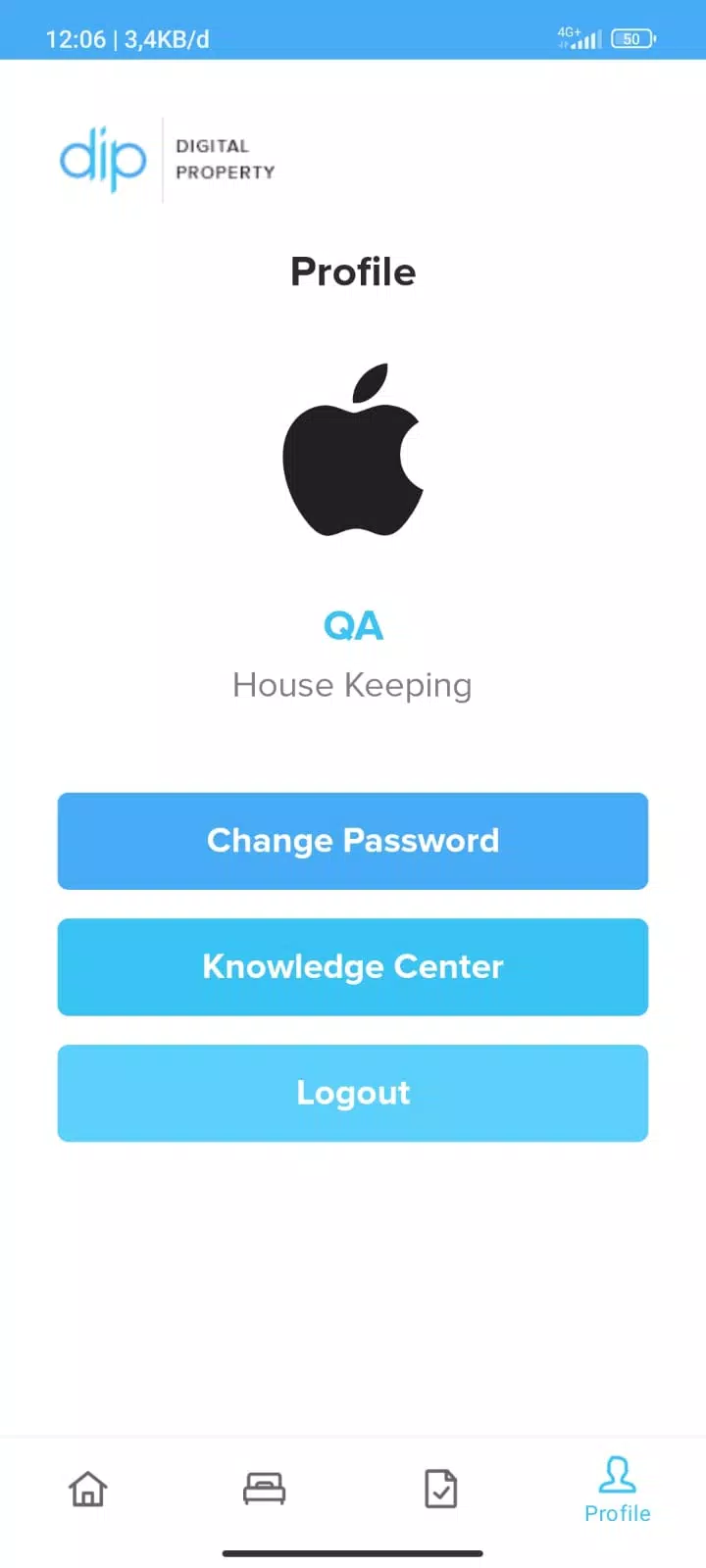Click the QA username link

coord(353,625)
